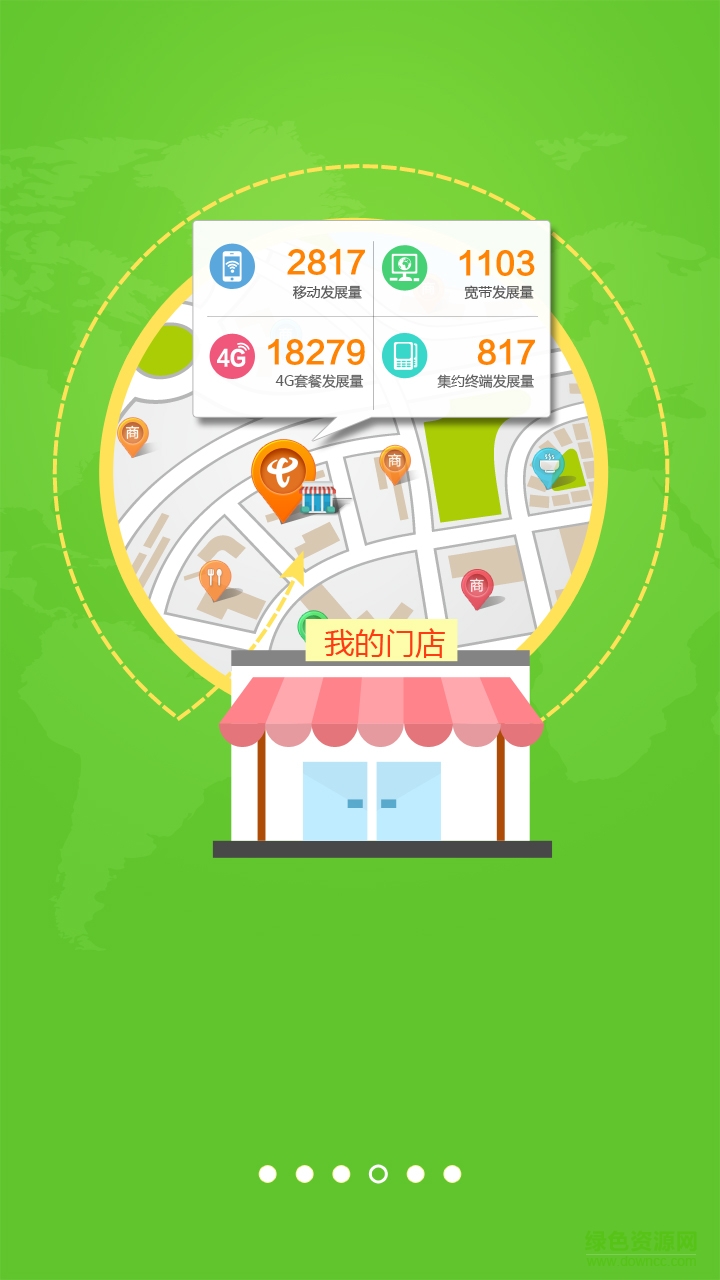Jump to the first onboarding page dot

click(x=267, y=1174)
